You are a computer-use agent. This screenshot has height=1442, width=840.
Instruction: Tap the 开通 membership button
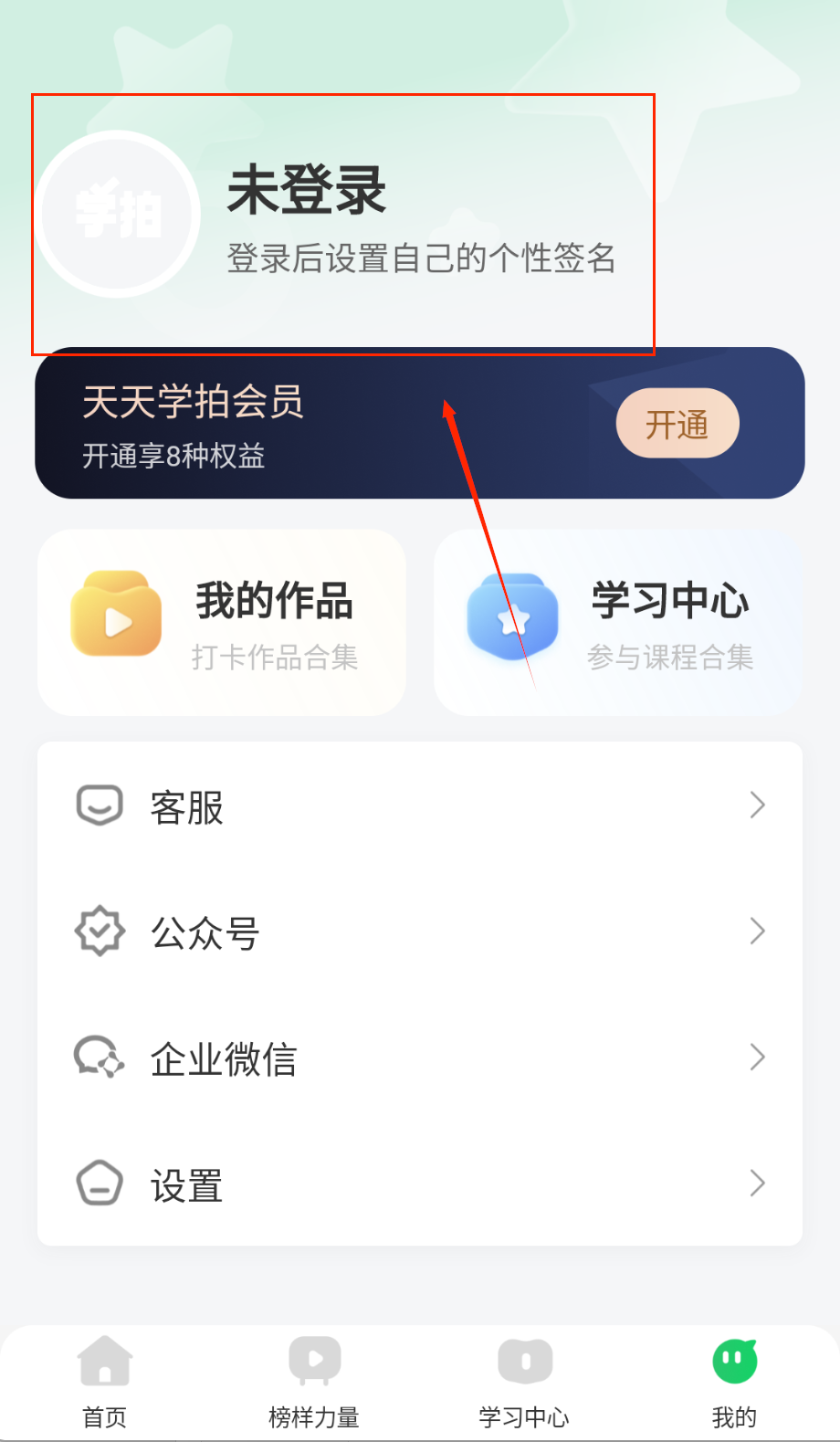[677, 424]
